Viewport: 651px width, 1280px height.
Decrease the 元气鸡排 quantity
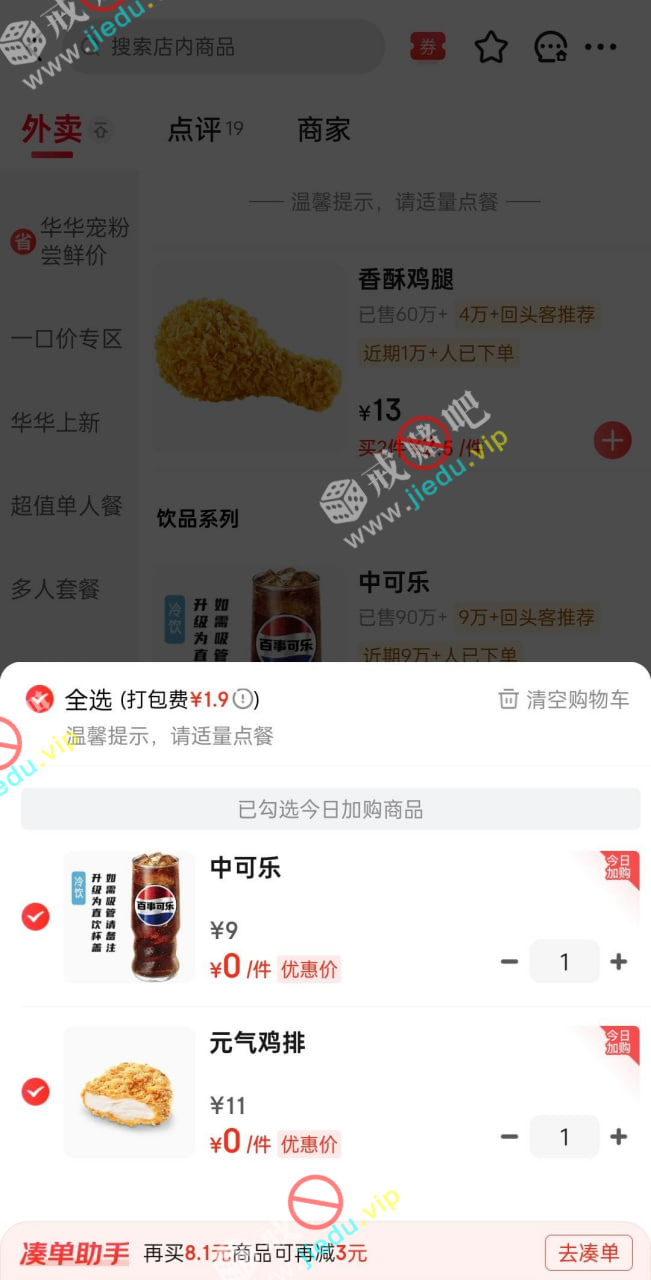[x=510, y=1137]
